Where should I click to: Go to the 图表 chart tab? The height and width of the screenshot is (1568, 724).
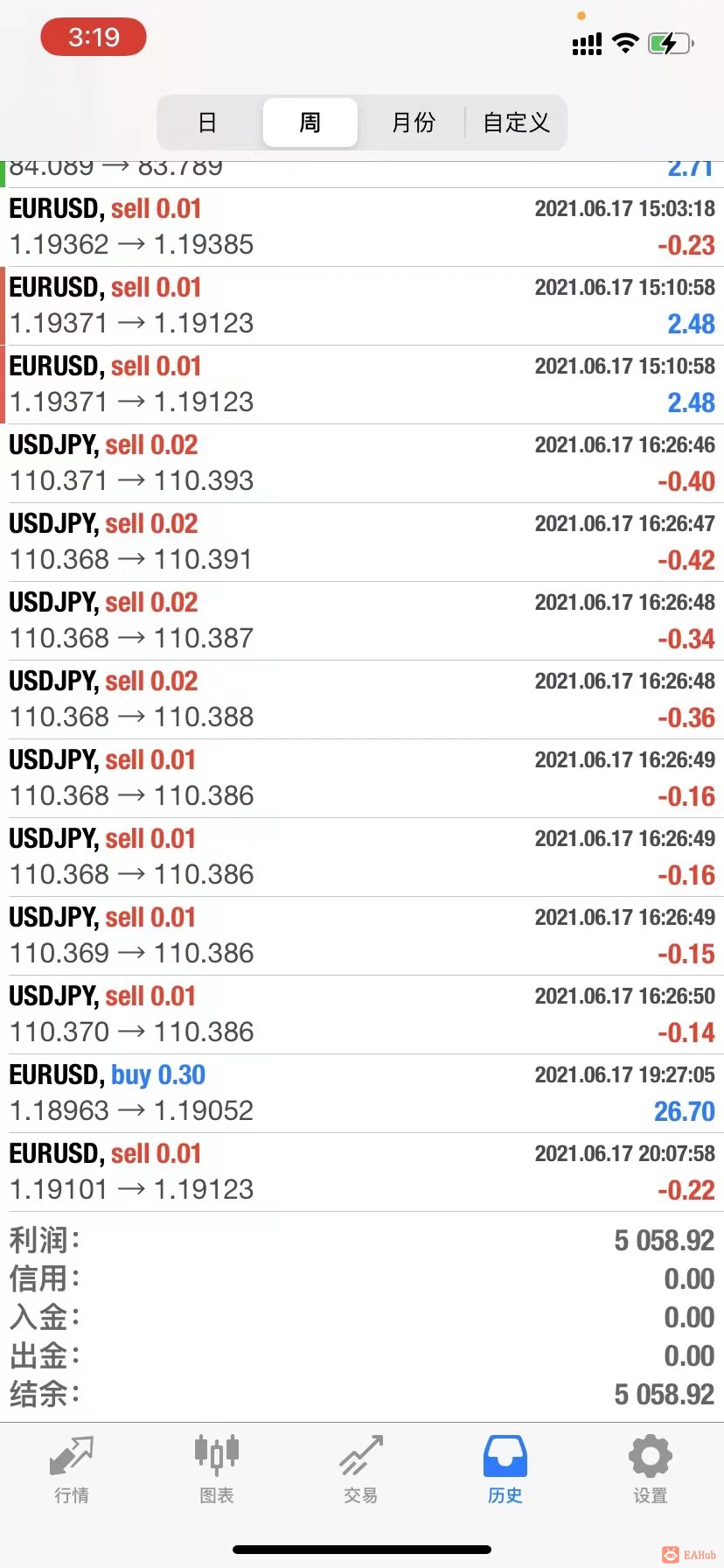[216, 1470]
